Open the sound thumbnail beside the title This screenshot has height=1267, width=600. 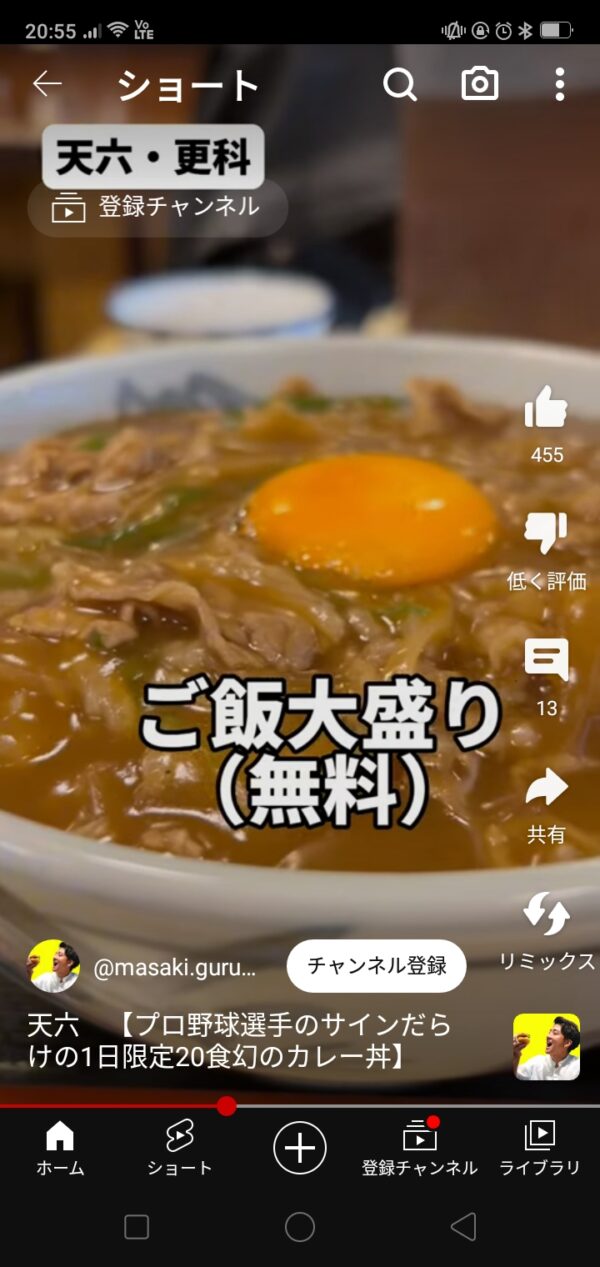546,1047
